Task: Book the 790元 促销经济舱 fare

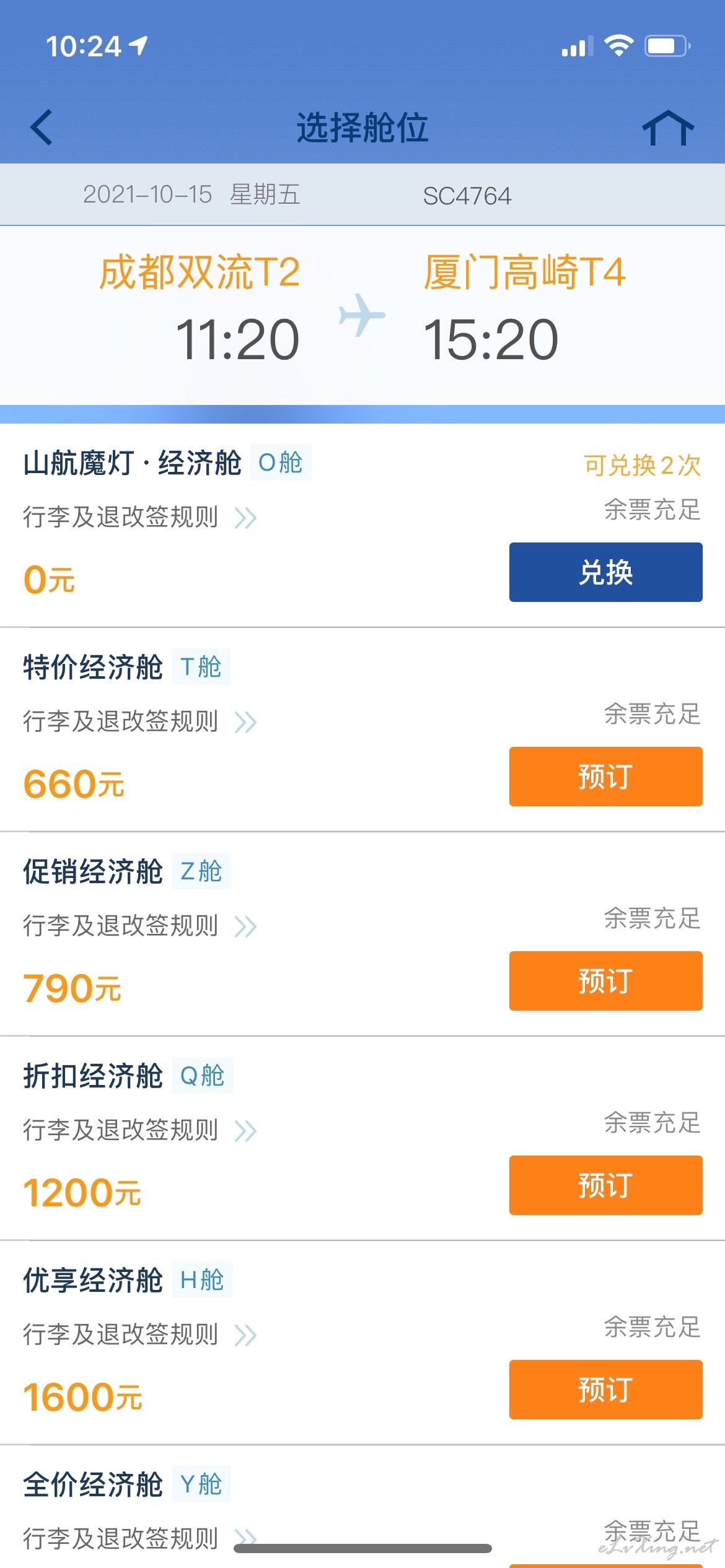Action: 605,980
